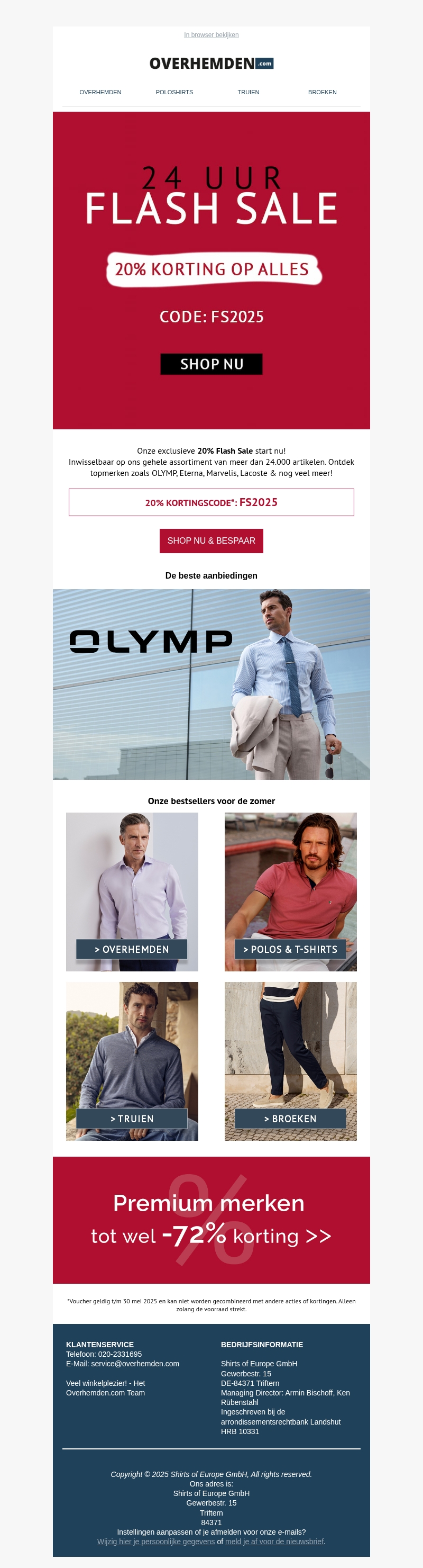Tap the 20% kortingscode FS2025 box
423x1568 pixels.
click(x=211, y=502)
